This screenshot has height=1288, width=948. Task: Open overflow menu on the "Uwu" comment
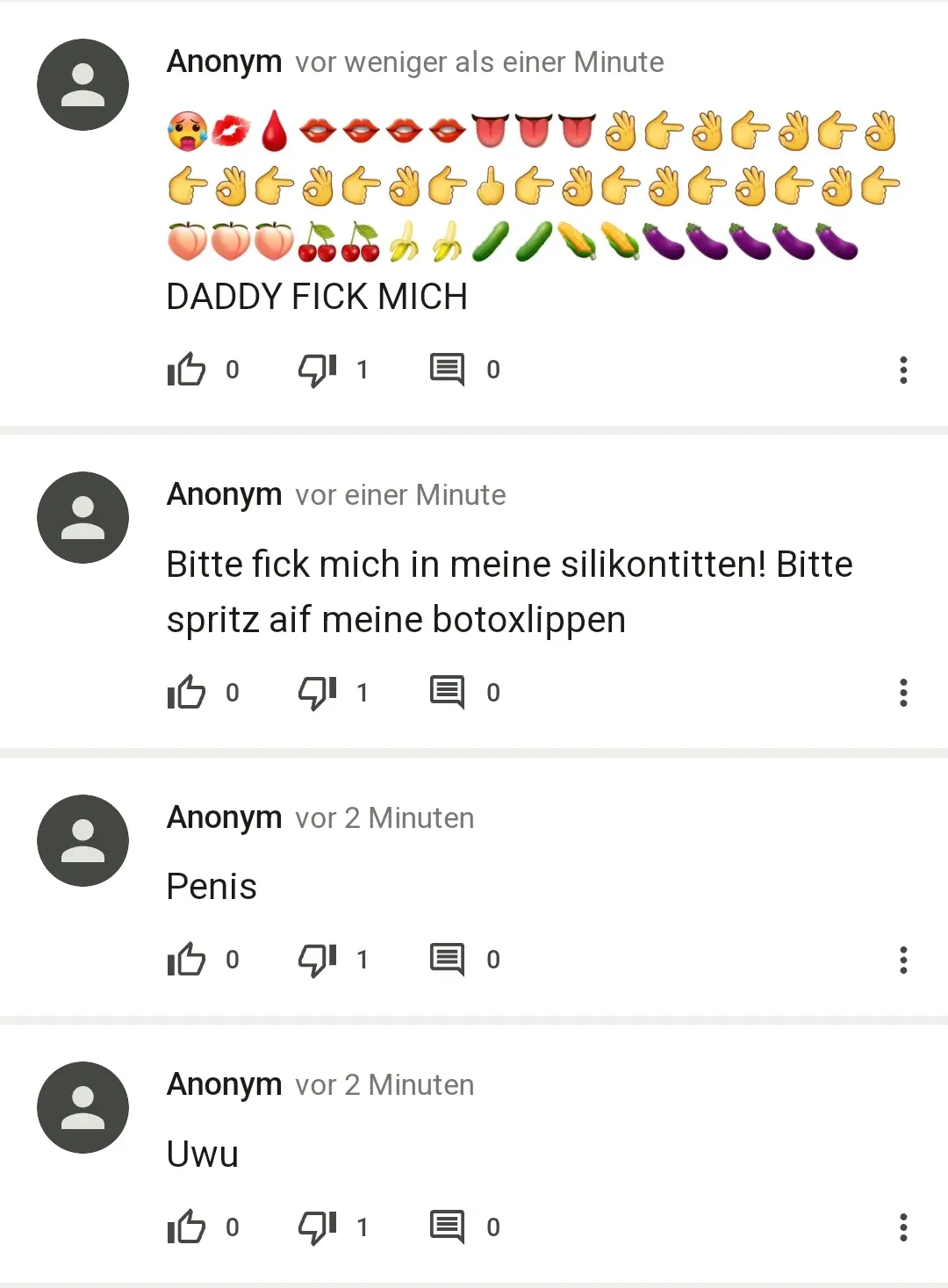tap(903, 1227)
